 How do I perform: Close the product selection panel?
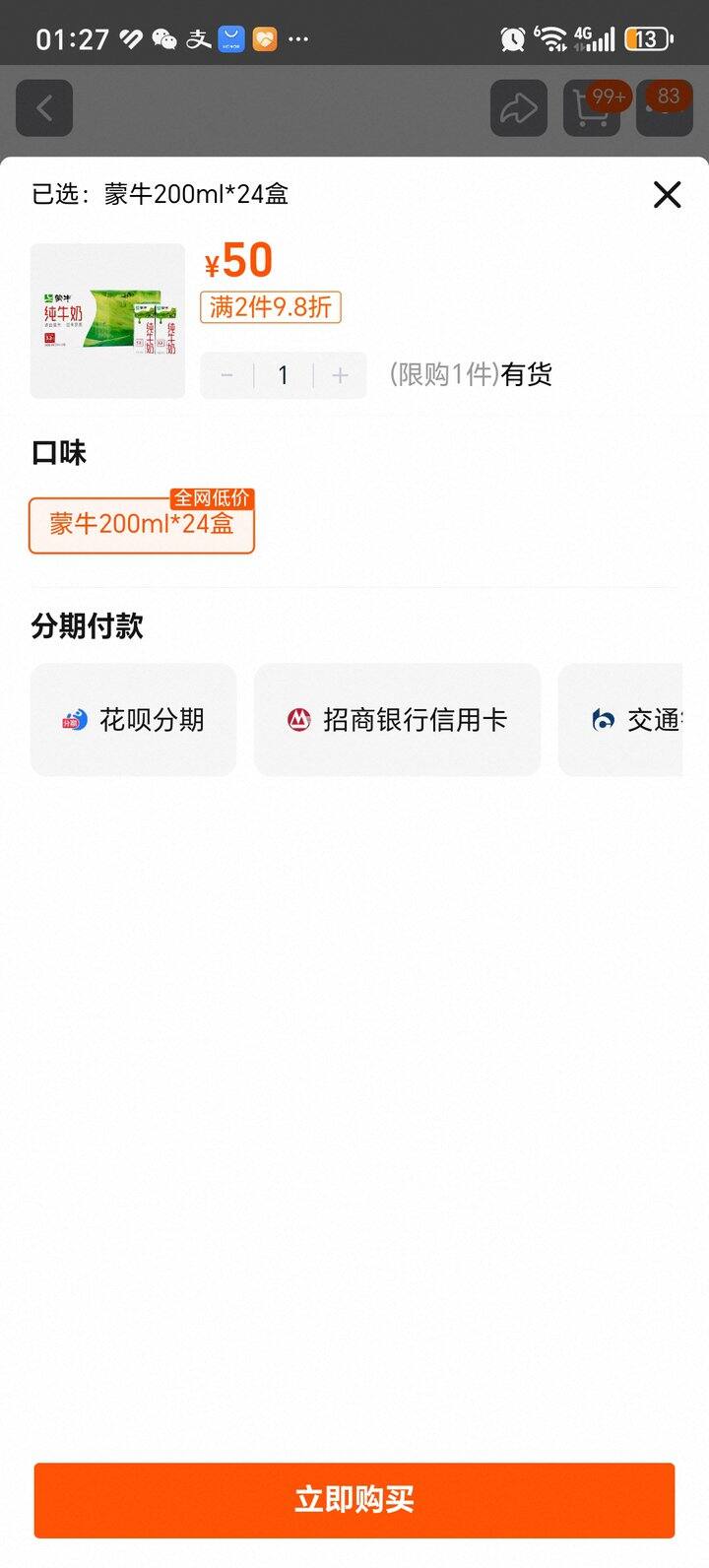pyautogui.click(x=667, y=194)
